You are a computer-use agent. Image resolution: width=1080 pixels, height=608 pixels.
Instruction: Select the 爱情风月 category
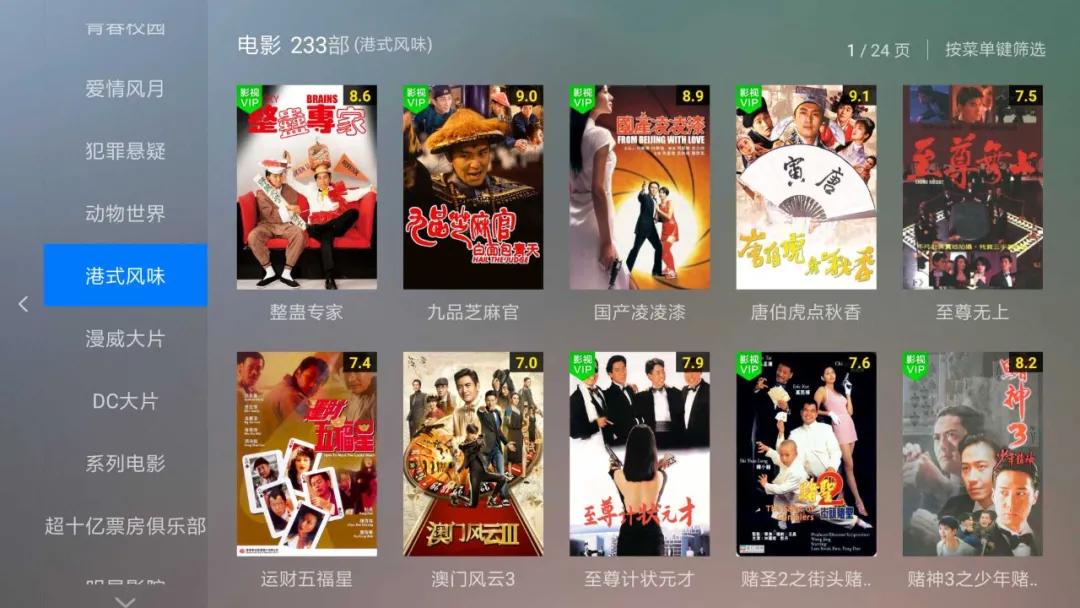125,89
